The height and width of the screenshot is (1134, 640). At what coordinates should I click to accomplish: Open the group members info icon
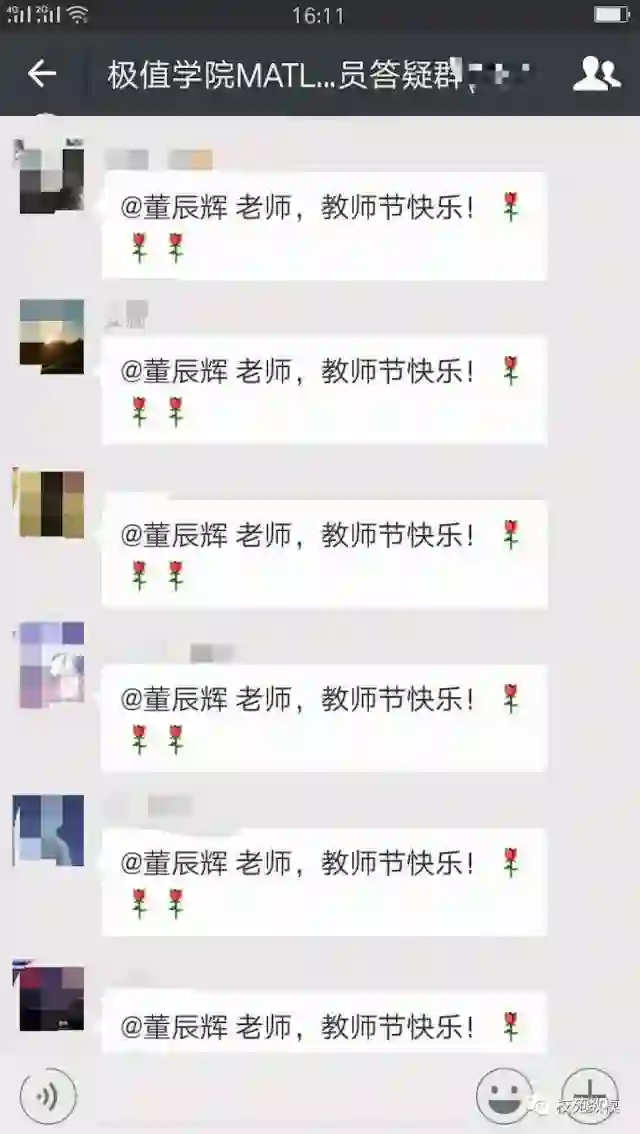click(596, 73)
